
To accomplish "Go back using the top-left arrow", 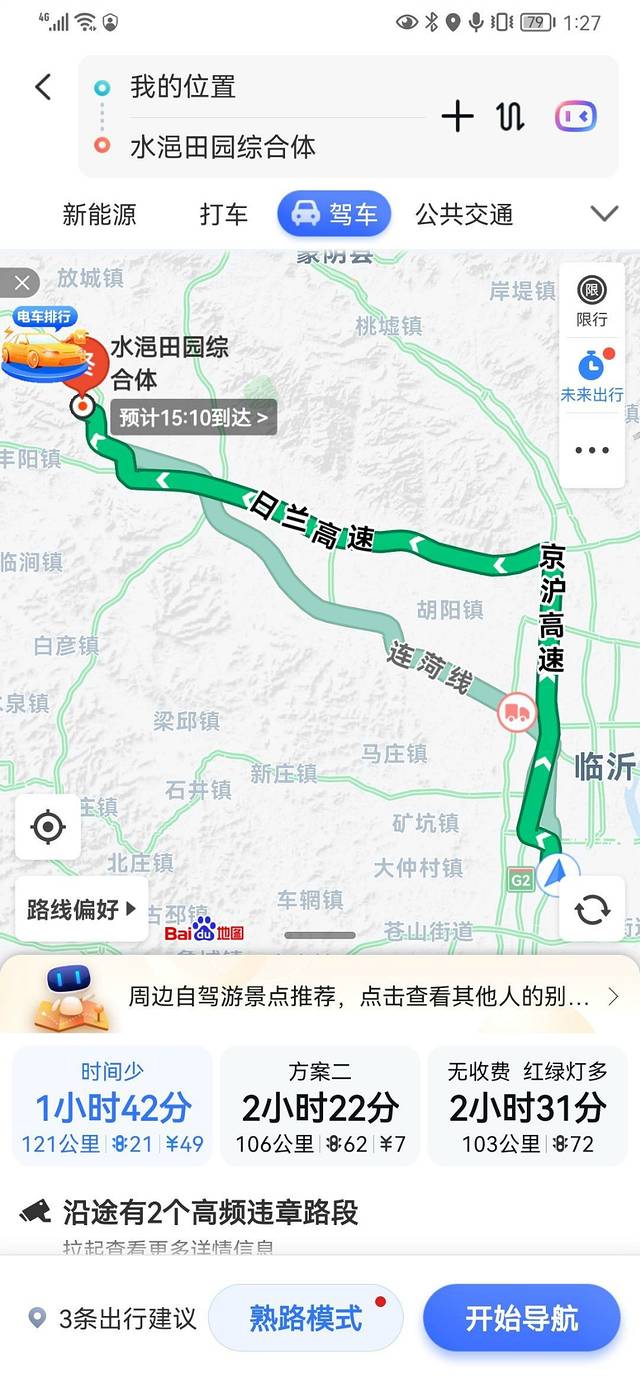I will click(43, 87).
